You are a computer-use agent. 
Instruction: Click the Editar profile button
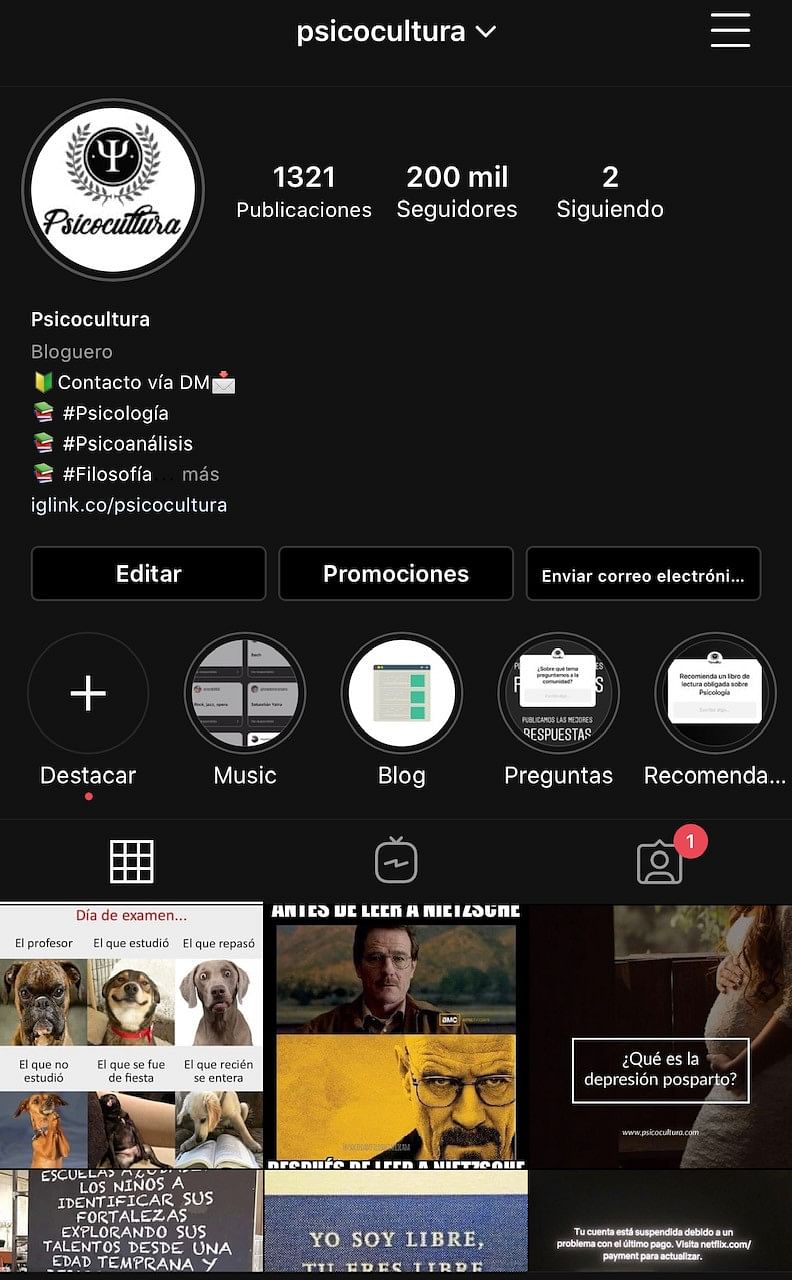(148, 573)
